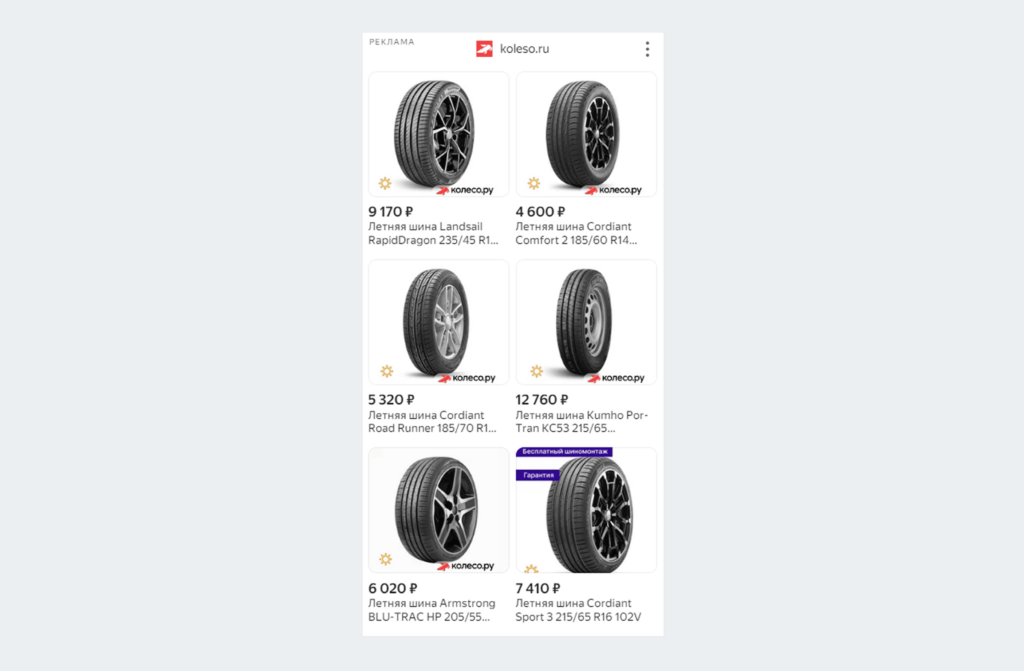
Task: Visit the koleso.ru advertiser link
Action: click(x=514, y=49)
